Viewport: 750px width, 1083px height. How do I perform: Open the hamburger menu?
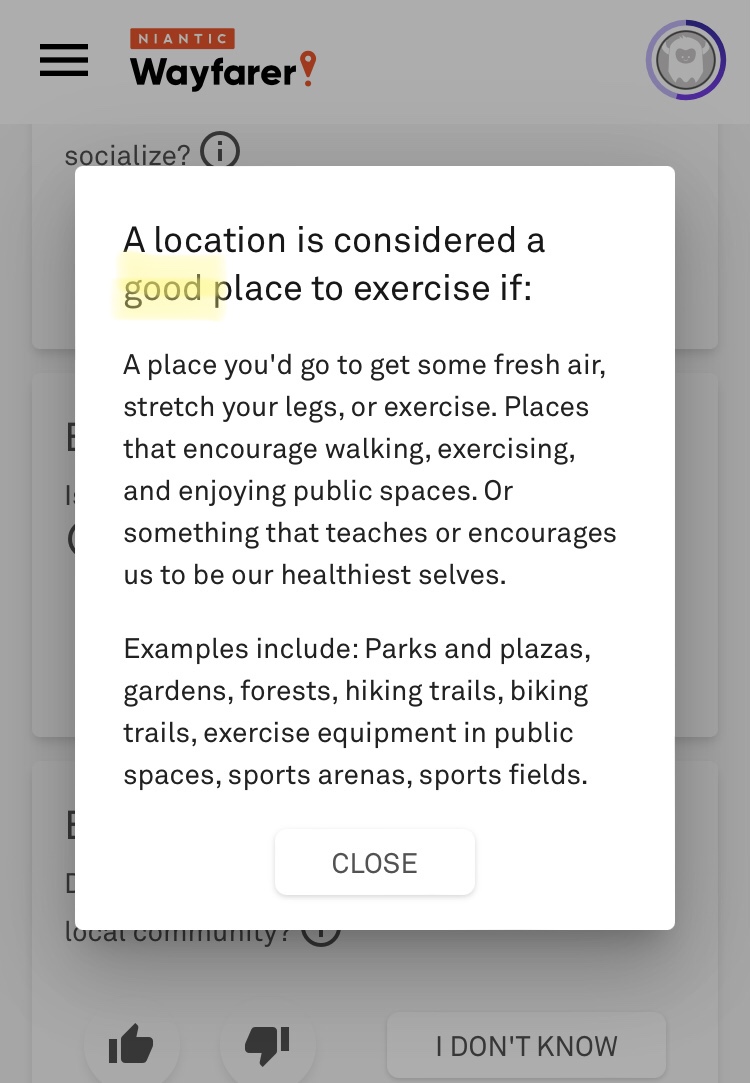[x=64, y=61]
